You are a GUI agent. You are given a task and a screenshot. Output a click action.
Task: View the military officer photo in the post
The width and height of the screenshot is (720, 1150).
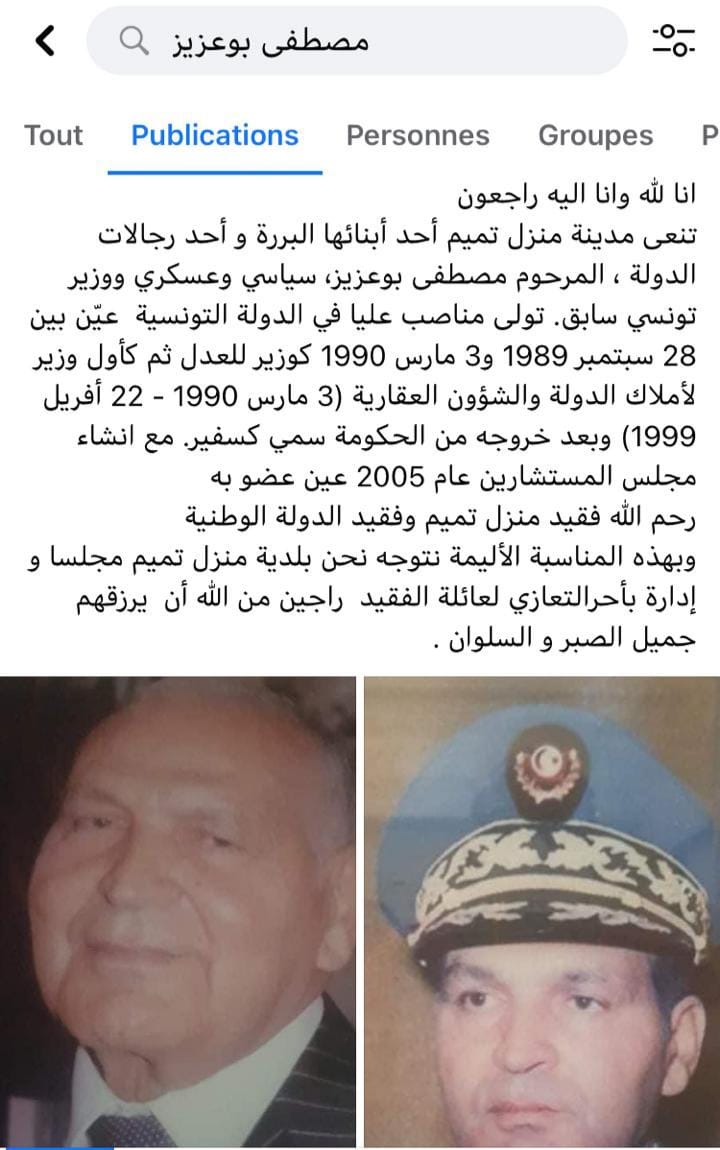(541, 910)
